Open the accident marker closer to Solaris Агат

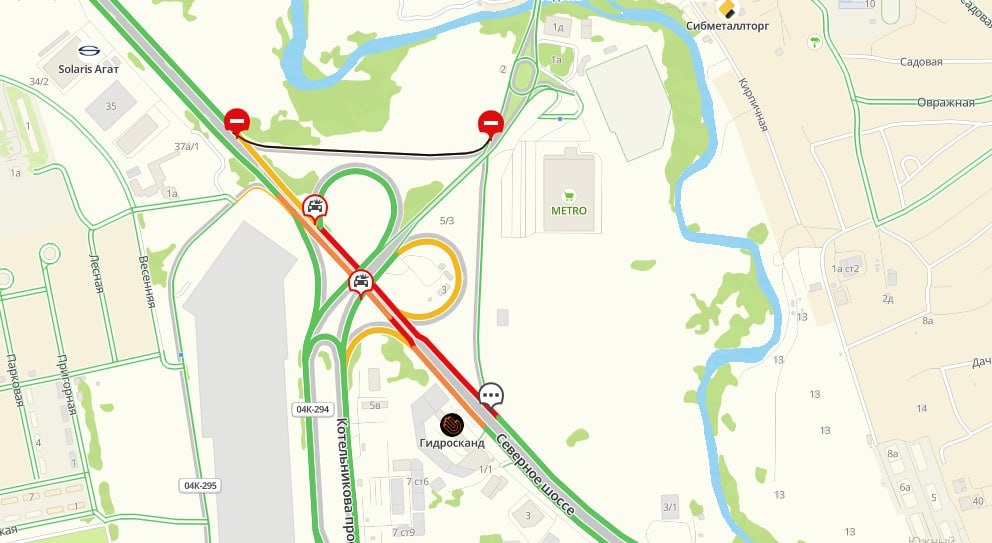[x=314, y=207]
